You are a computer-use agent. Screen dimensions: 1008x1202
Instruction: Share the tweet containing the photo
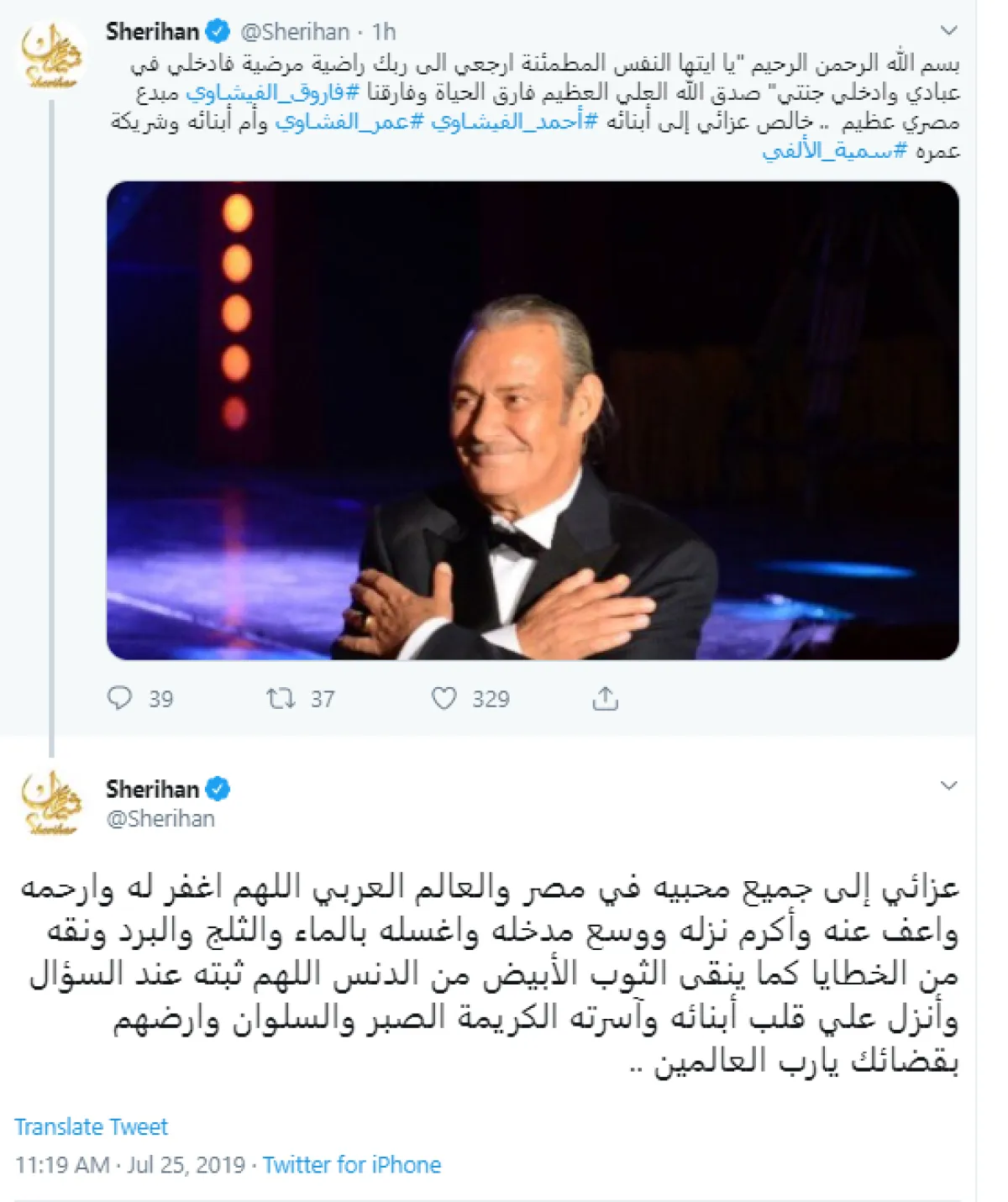point(605,698)
